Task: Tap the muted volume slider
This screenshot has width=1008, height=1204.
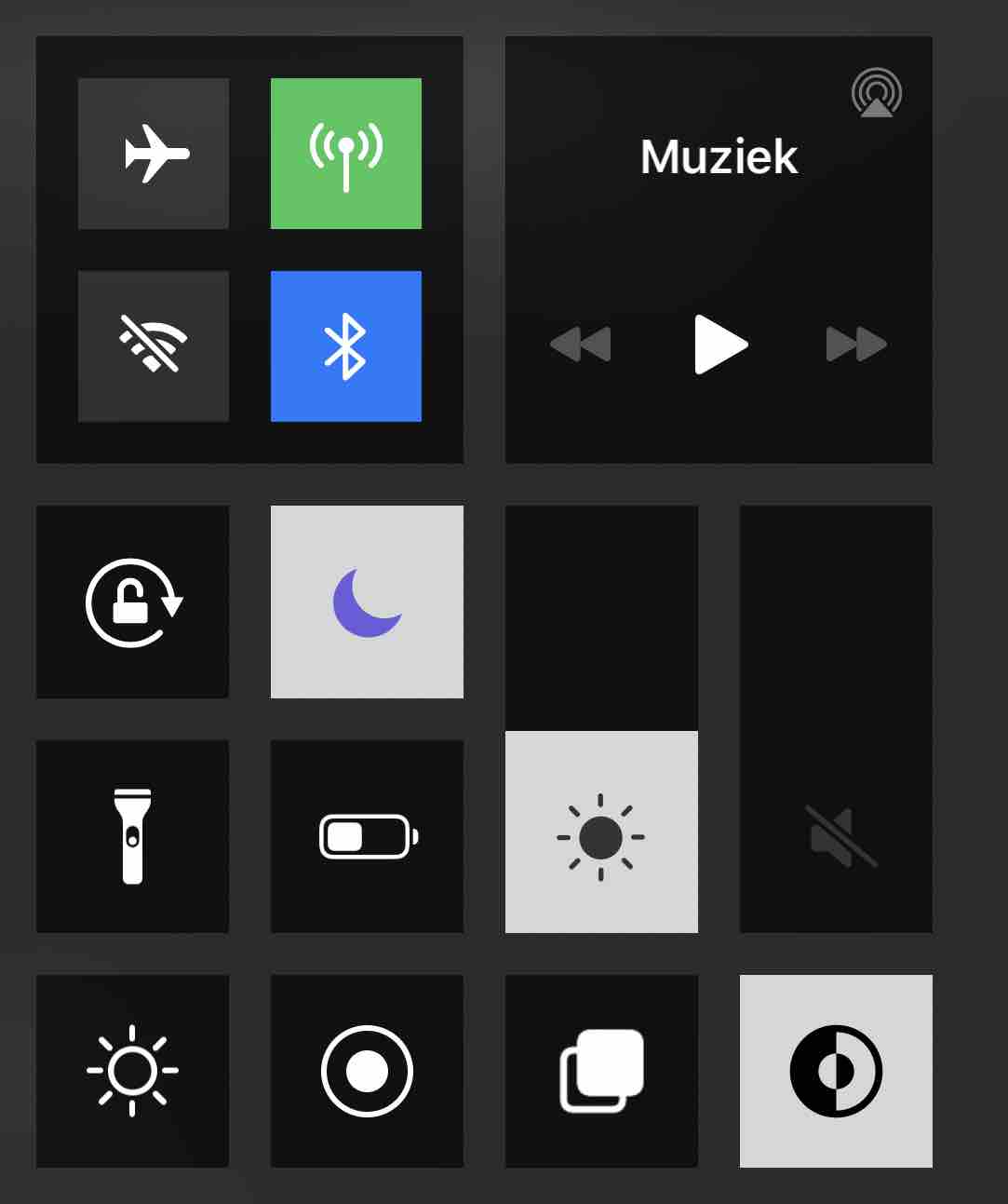Action: coord(836,719)
